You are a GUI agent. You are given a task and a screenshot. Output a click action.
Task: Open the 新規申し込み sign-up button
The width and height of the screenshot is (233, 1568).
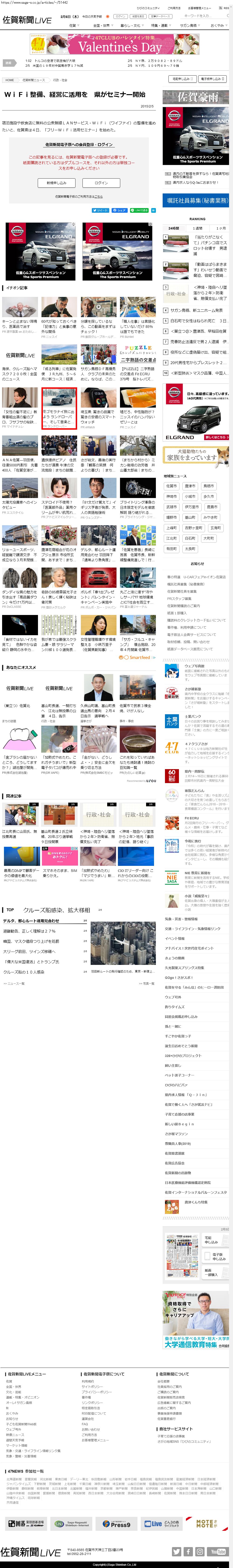coord(56,183)
